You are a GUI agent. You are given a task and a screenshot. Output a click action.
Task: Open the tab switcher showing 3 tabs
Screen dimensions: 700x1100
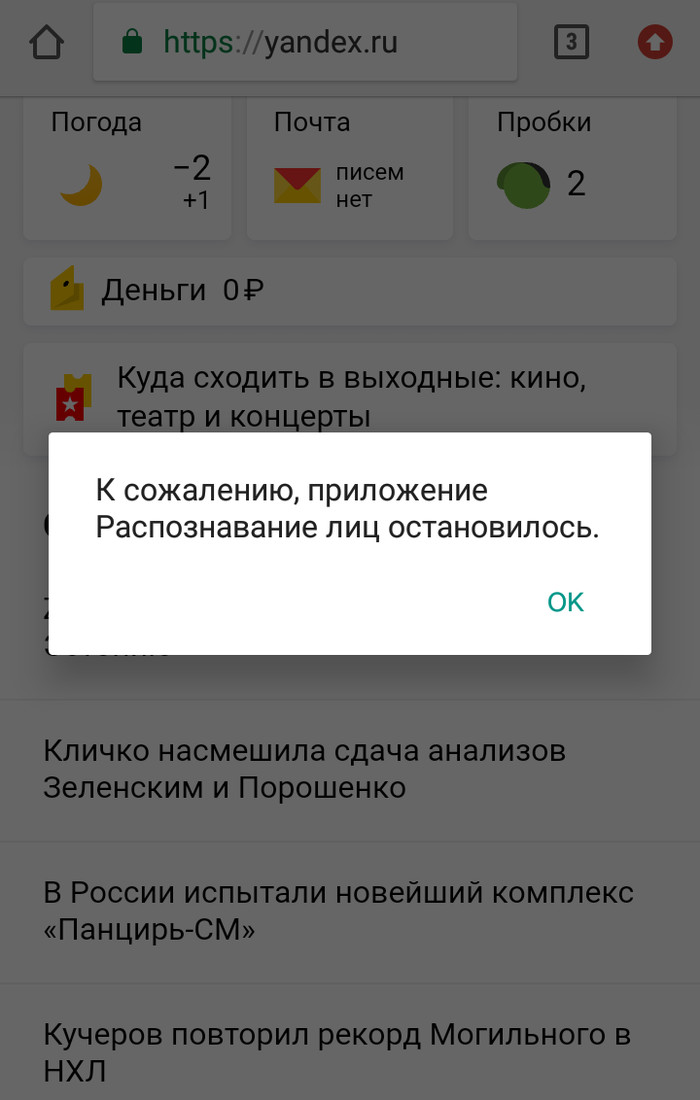click(x=571, y=43)
